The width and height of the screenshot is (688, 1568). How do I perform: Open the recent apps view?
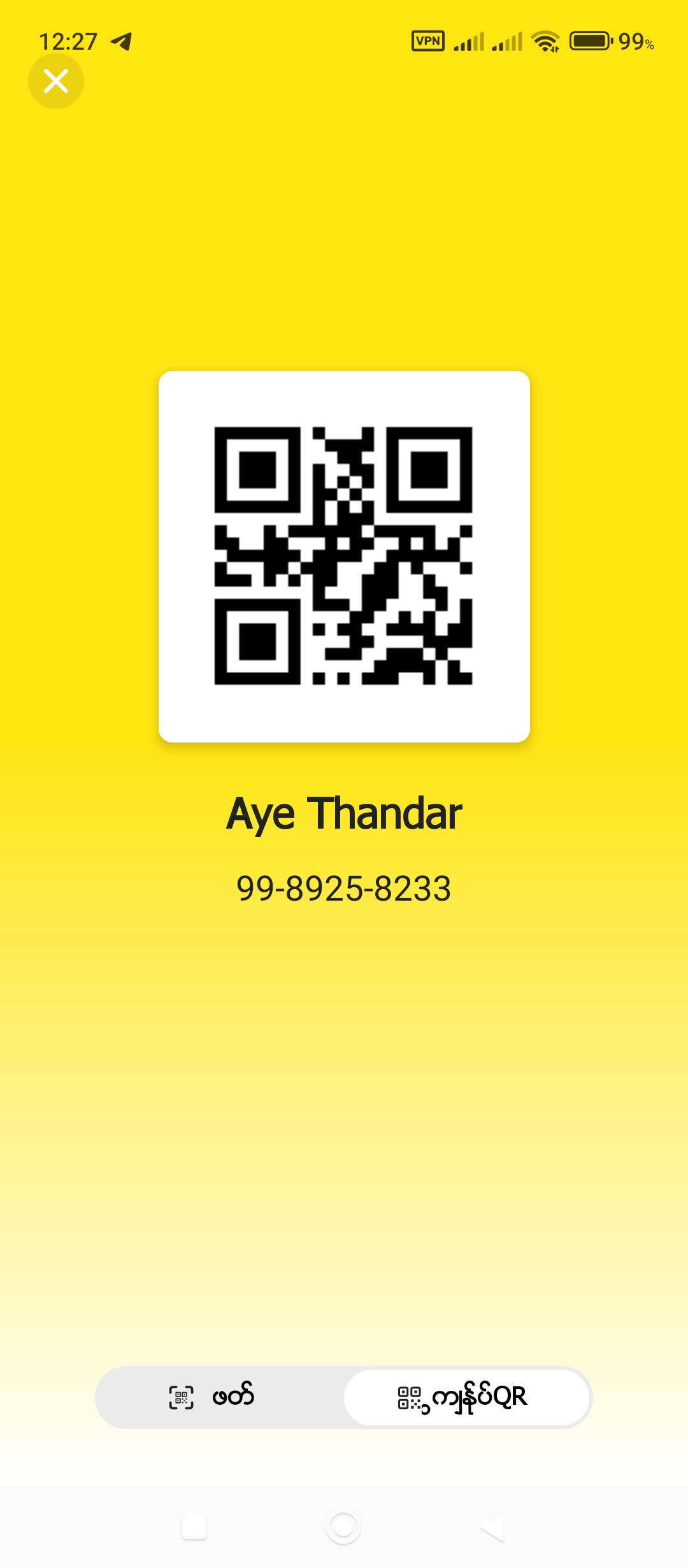point(194,1527)
